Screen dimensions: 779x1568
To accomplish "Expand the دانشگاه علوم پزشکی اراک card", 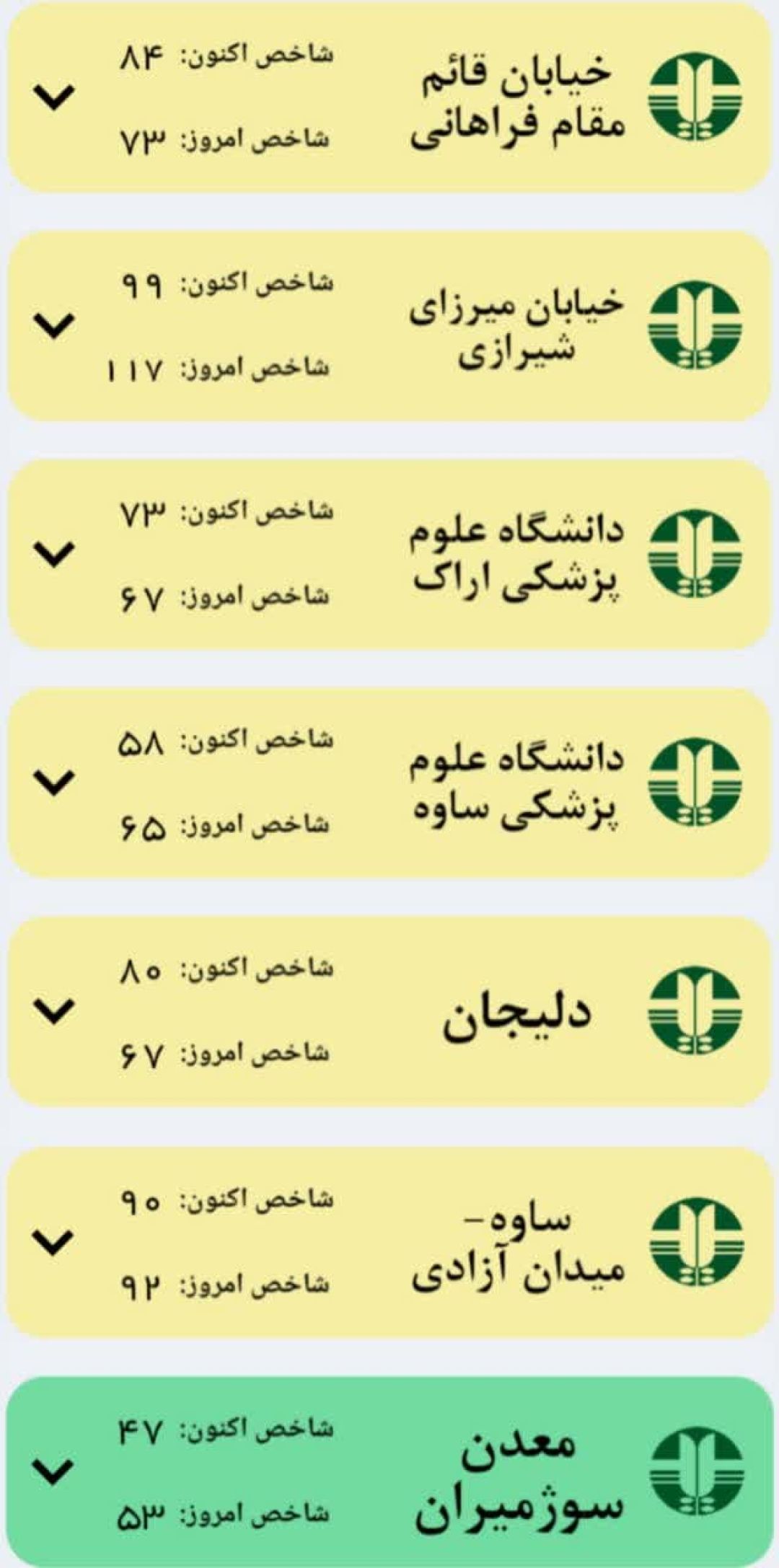I will click(x=55, y=554).
